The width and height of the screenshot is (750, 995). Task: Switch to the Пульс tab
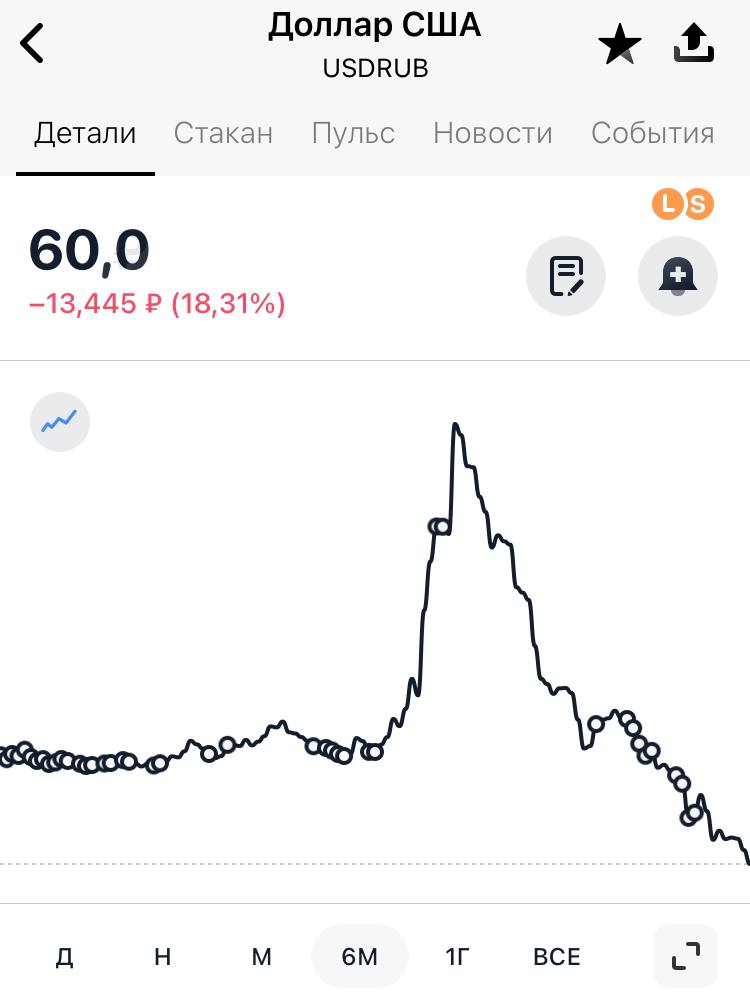point(353,134)
